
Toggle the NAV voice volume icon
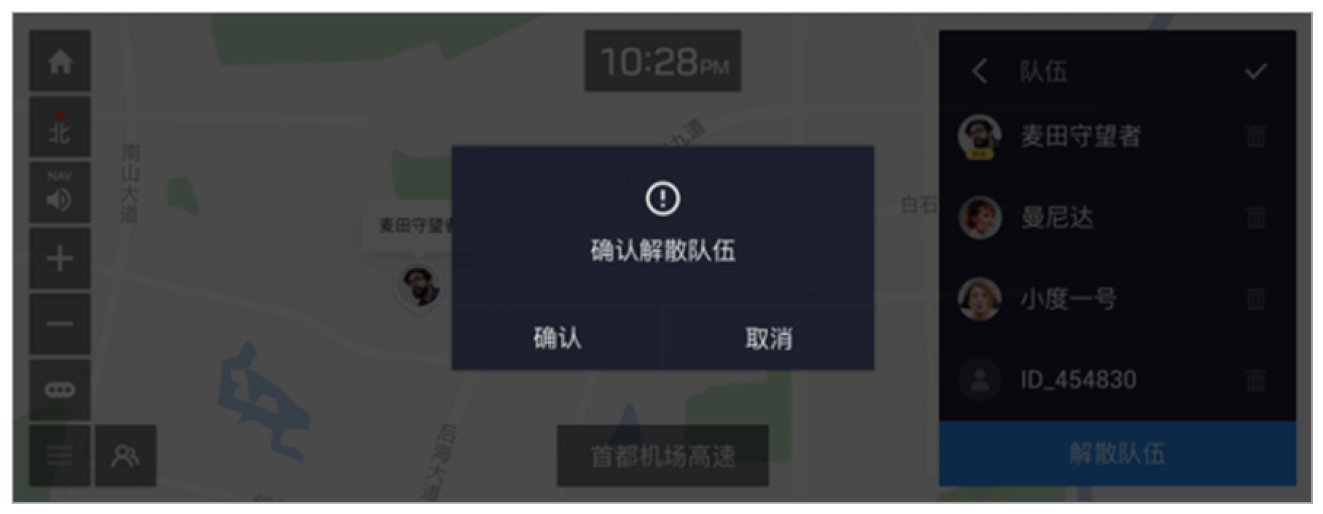tap(60, 192)
